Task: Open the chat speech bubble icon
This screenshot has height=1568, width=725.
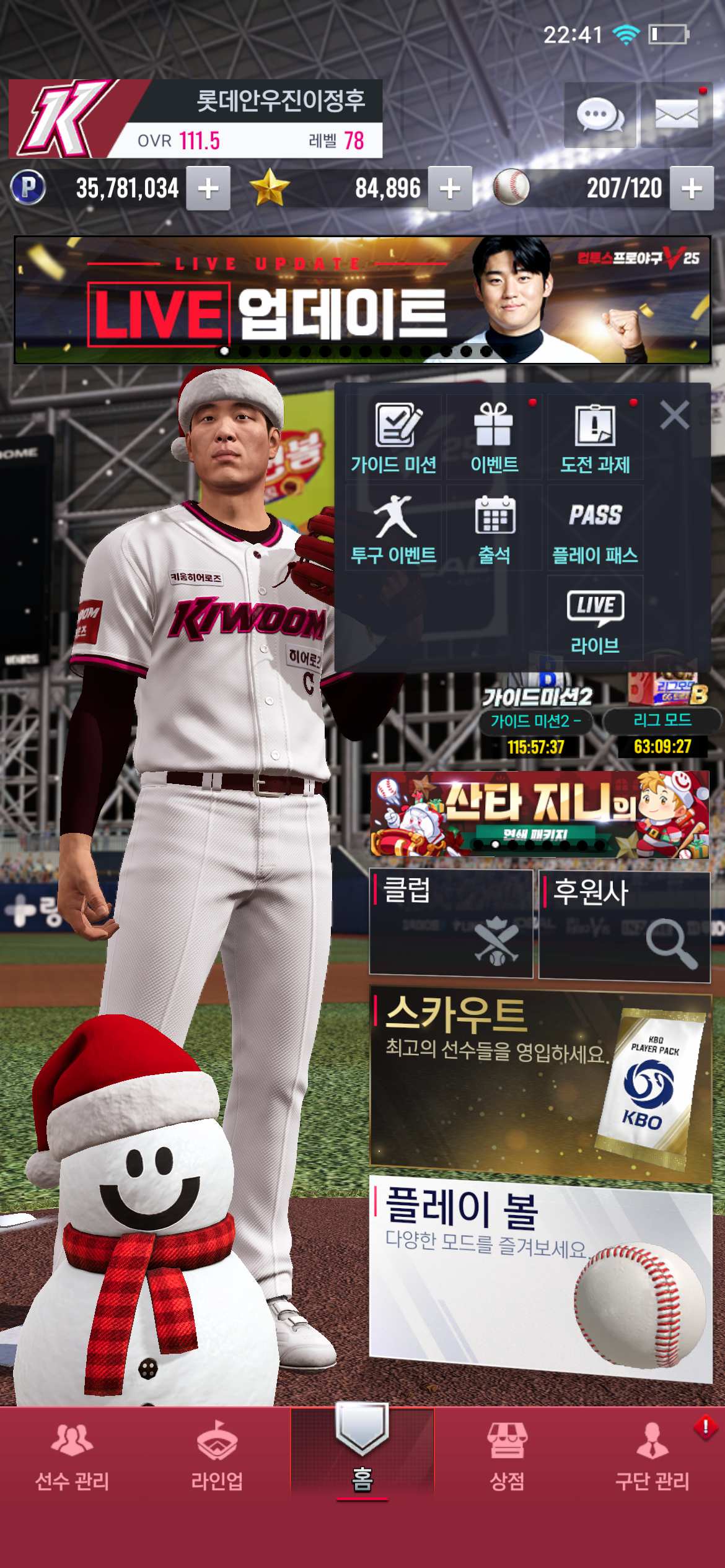Action: 599,115
